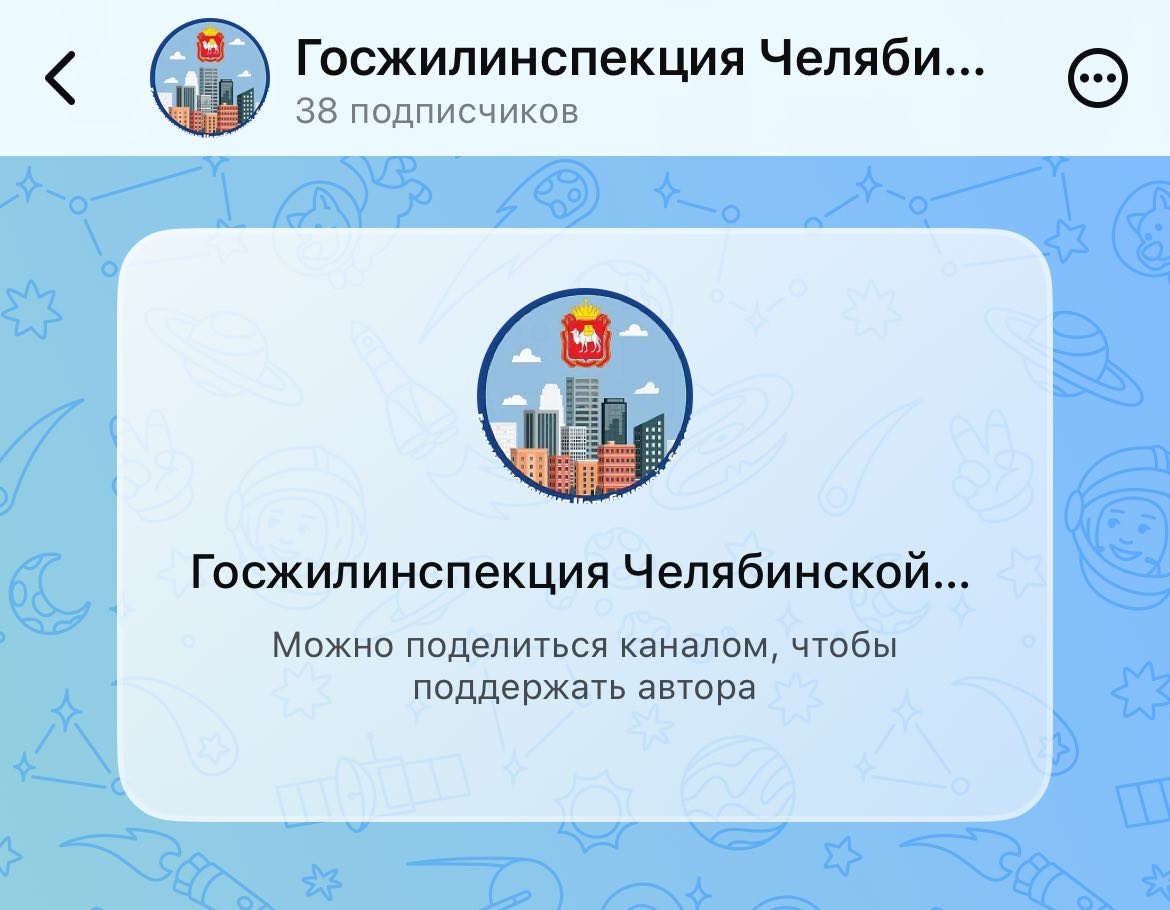The height and width of the screenshot is (910, 1170).
Task: Open the three-dot overflow menu
Action: point(1098,79)
